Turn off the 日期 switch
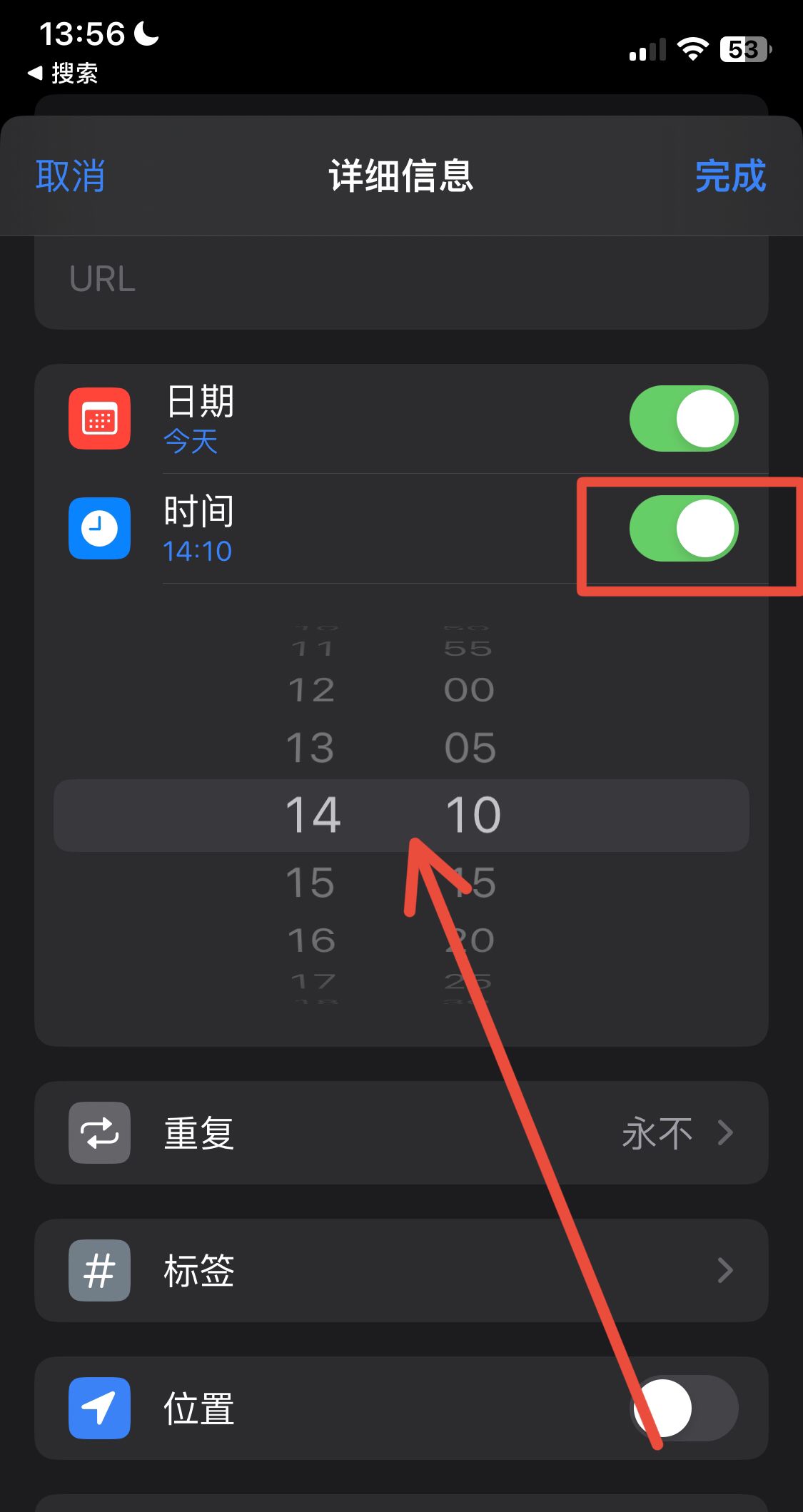Image resolution: width=803 pixels, height=1512 pixels. pyautogui.click(x=683, y=419)
